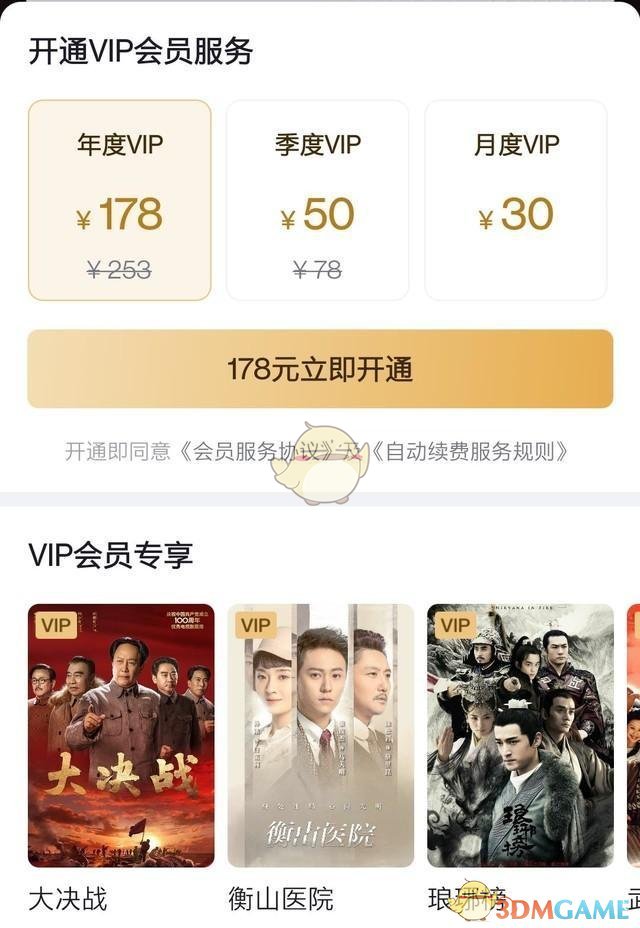Pick the 月度VIP plan for ¥30
This screenshot has height=928, width=640.
[x=516, y=200]
